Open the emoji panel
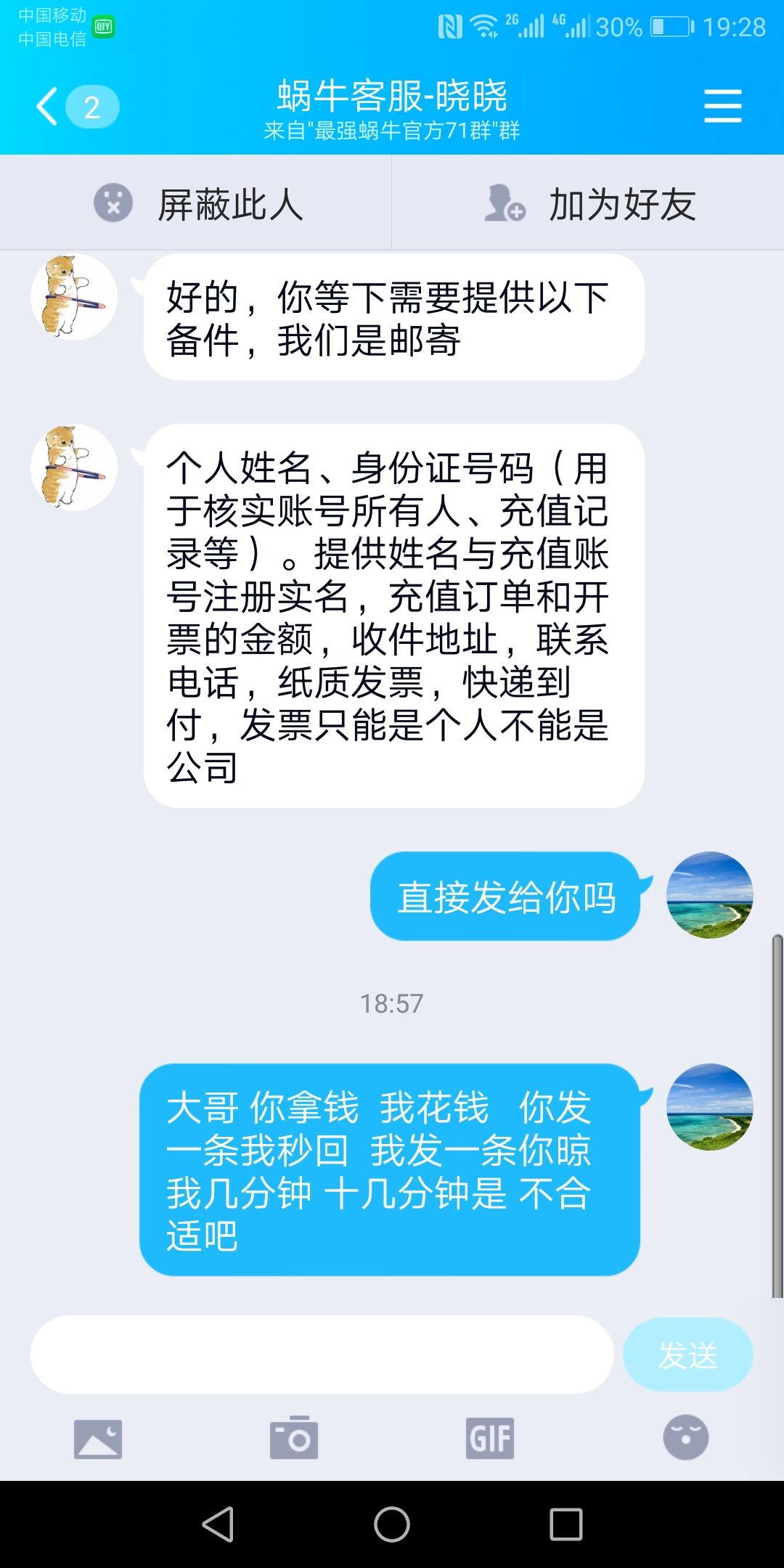The image size is (784, 1568). click(686, 1437)
